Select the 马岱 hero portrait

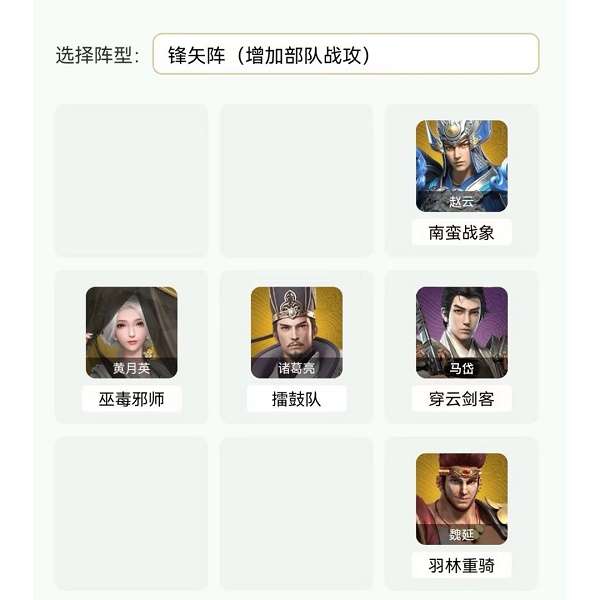[461, 332]
